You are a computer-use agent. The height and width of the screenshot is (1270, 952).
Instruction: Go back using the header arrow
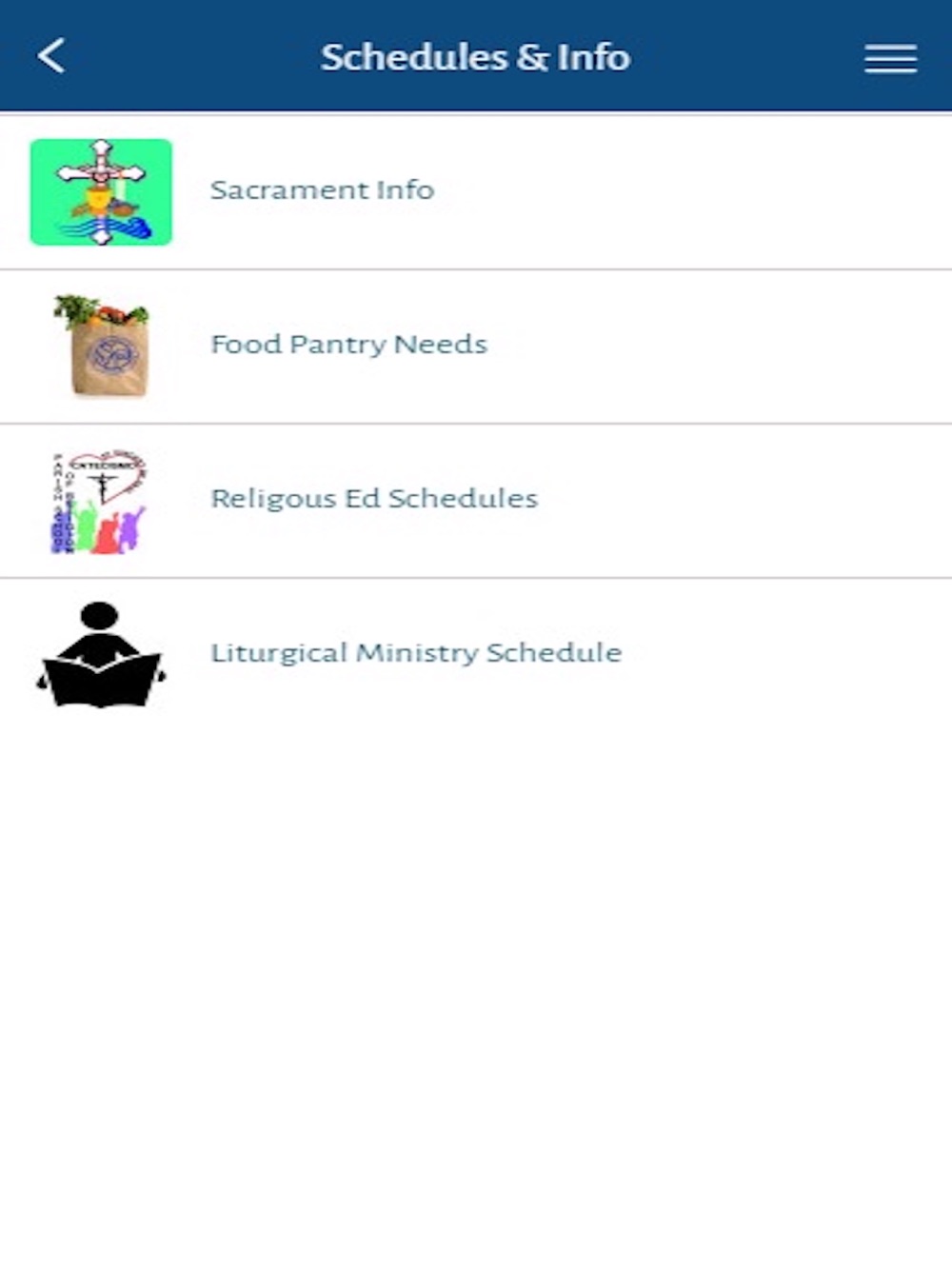51,56
